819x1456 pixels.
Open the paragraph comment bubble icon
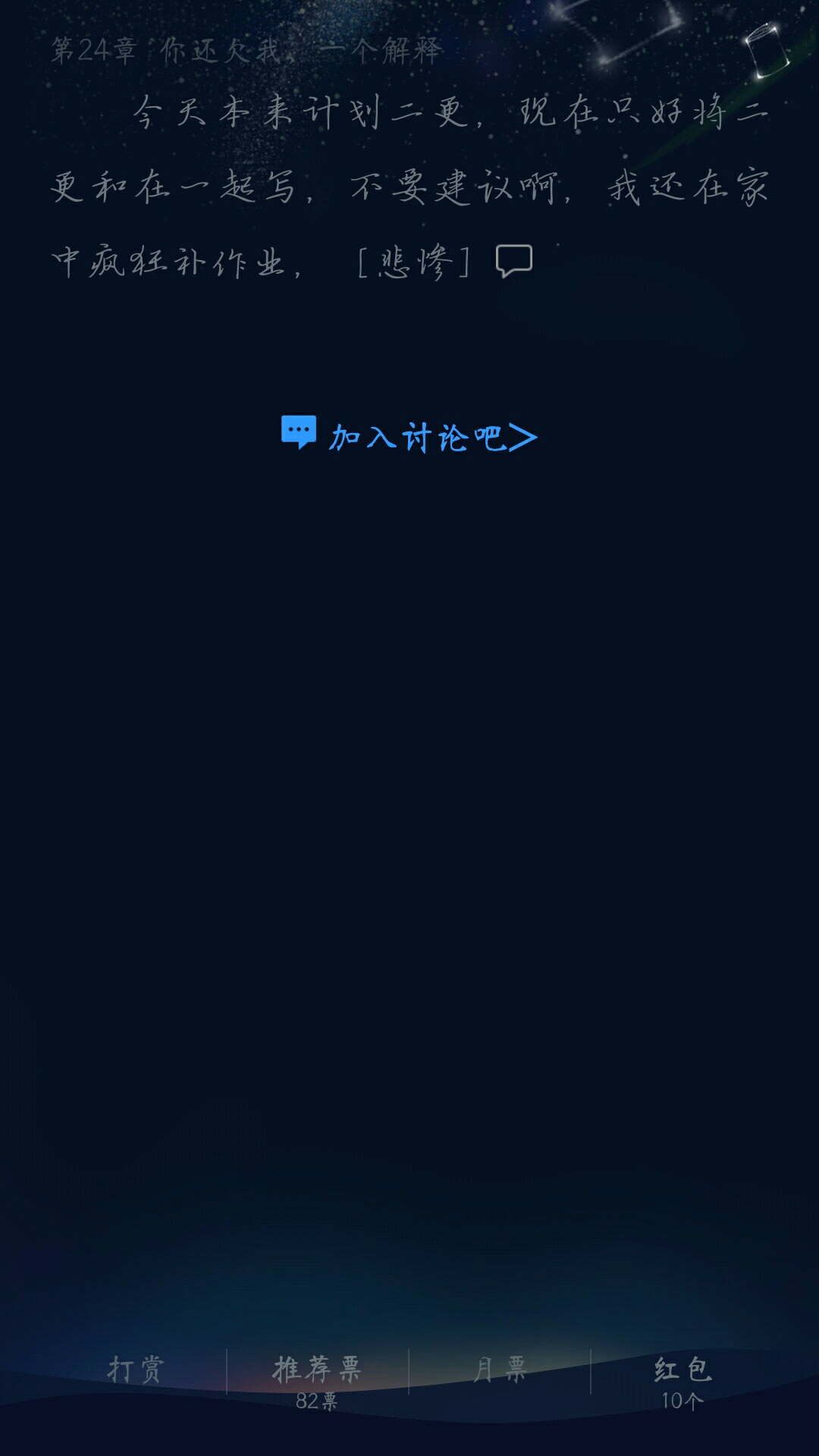click(513, 261)
